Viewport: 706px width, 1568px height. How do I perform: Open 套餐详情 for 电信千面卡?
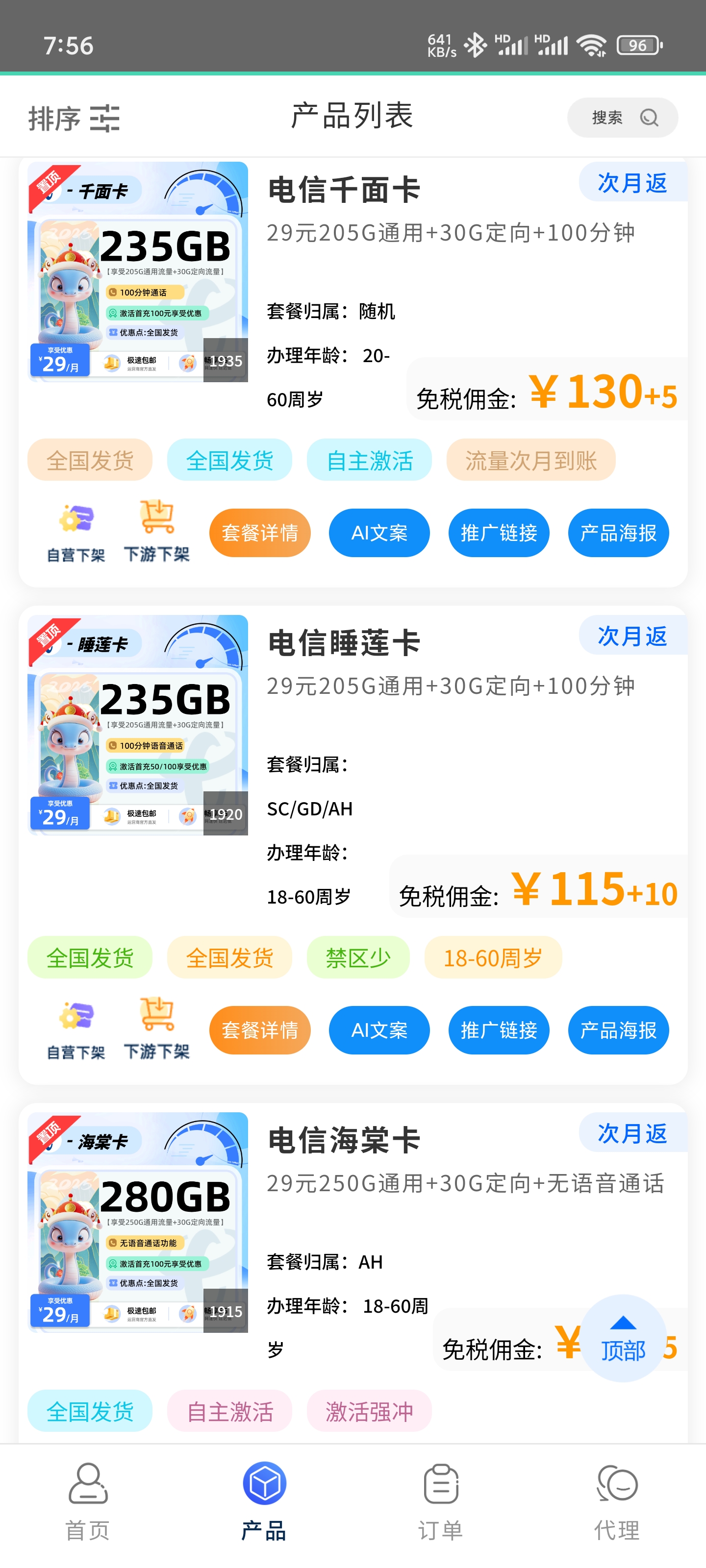(259, 533)
